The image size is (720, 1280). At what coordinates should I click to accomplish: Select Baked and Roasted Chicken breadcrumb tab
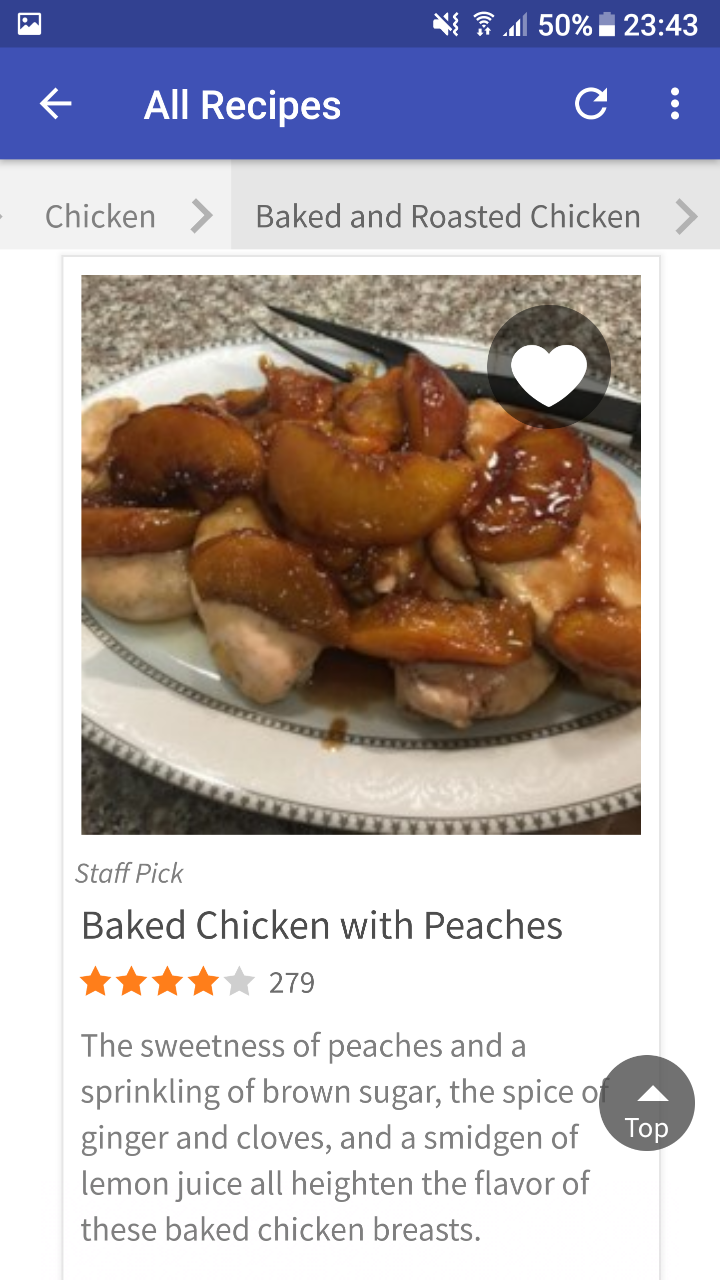pos(447,215)
